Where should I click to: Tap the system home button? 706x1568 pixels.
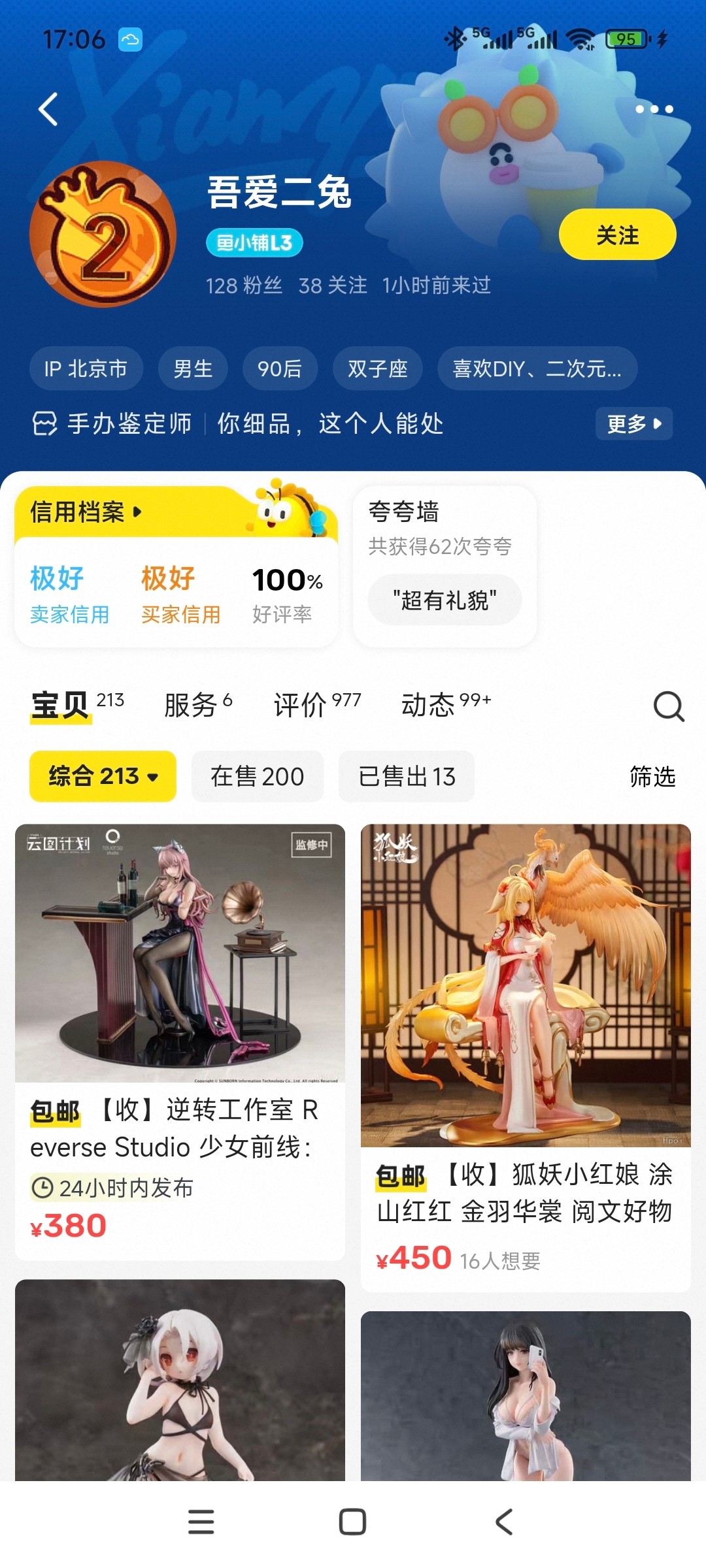(x=352, y=1522)
